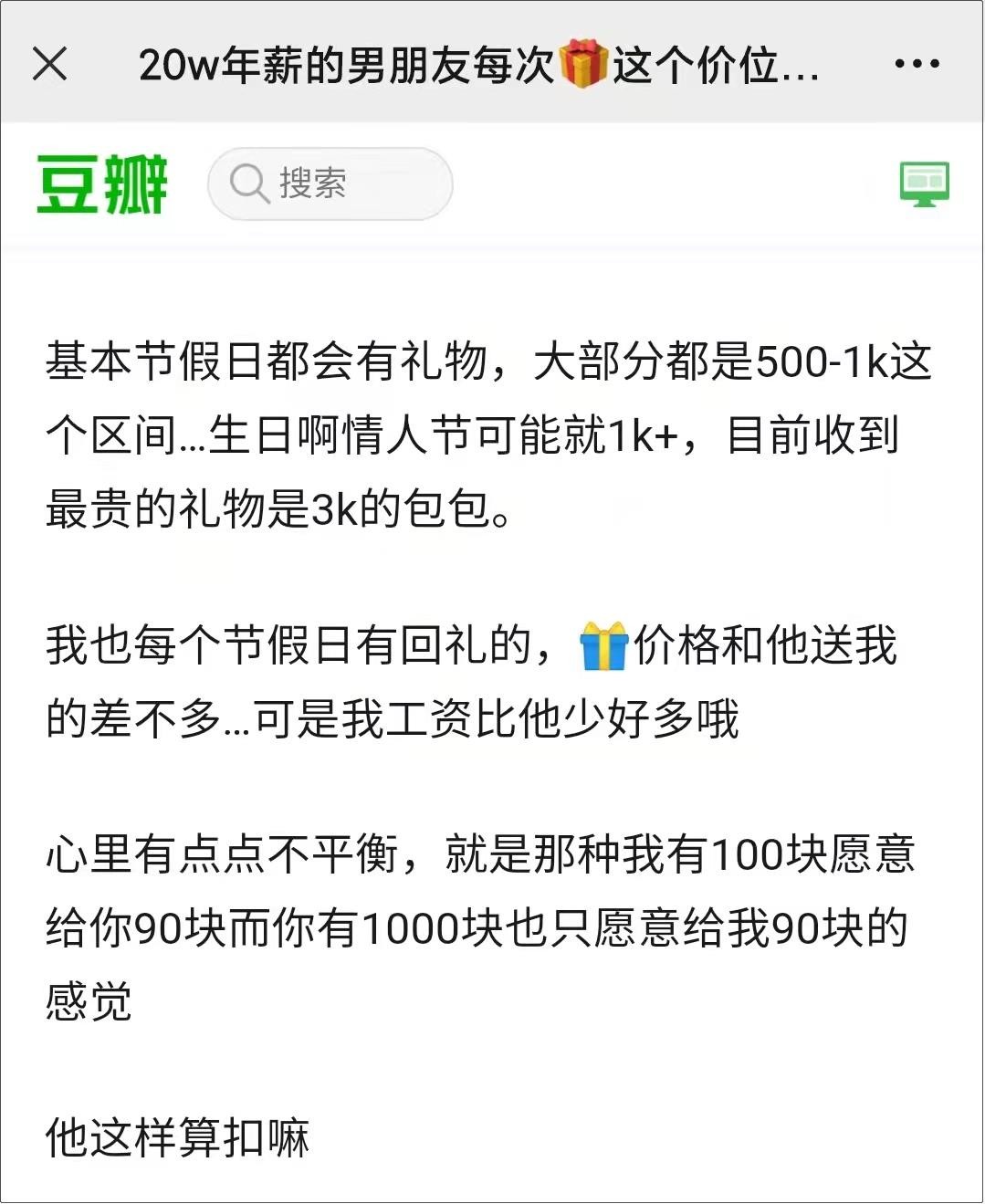Open the green monitor icon at top right
Viewport: 985px width, 1204px height.
pyautogui.click(x=924, y=183)
